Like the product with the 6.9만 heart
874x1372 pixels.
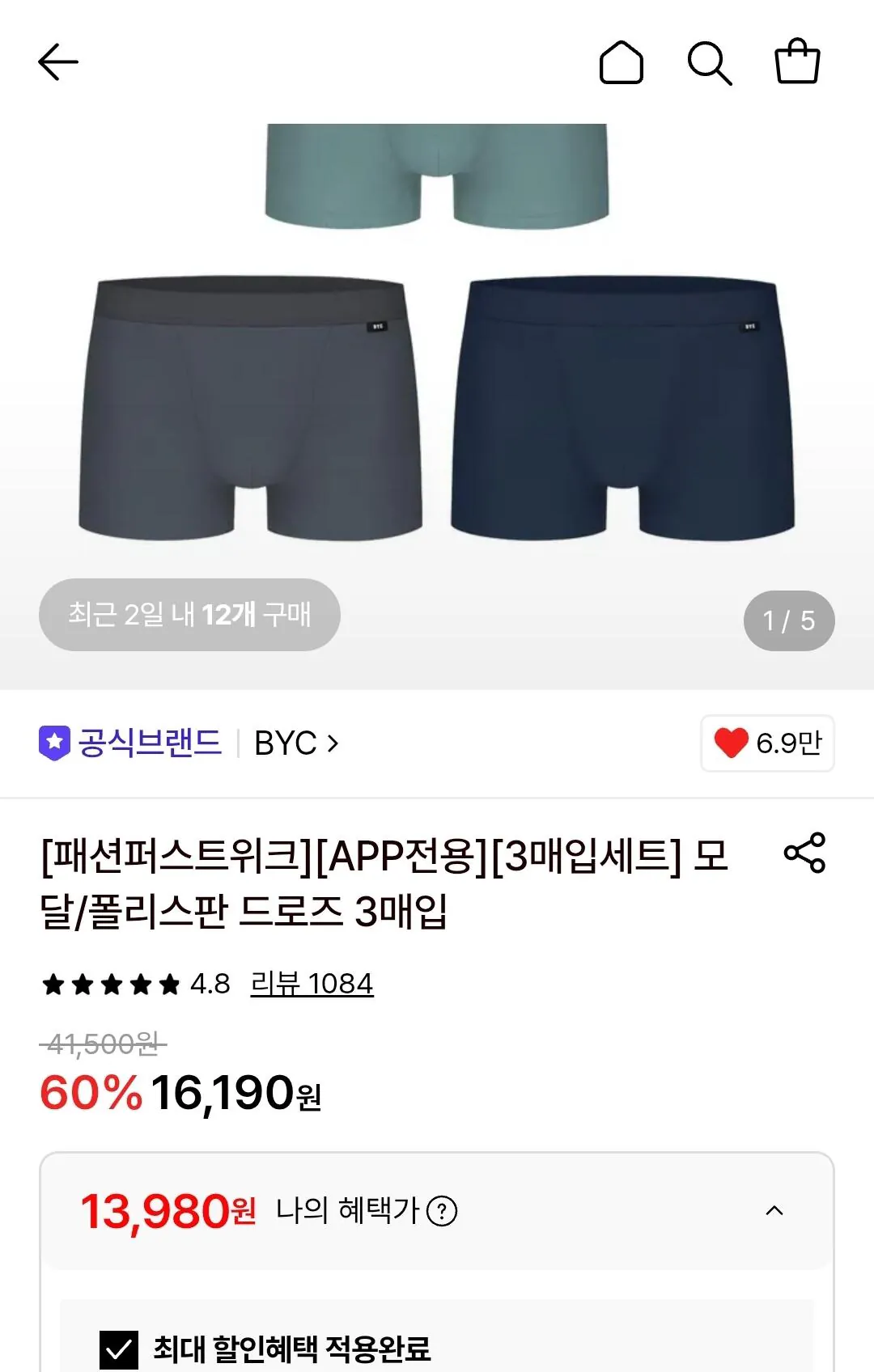point(767,743)
